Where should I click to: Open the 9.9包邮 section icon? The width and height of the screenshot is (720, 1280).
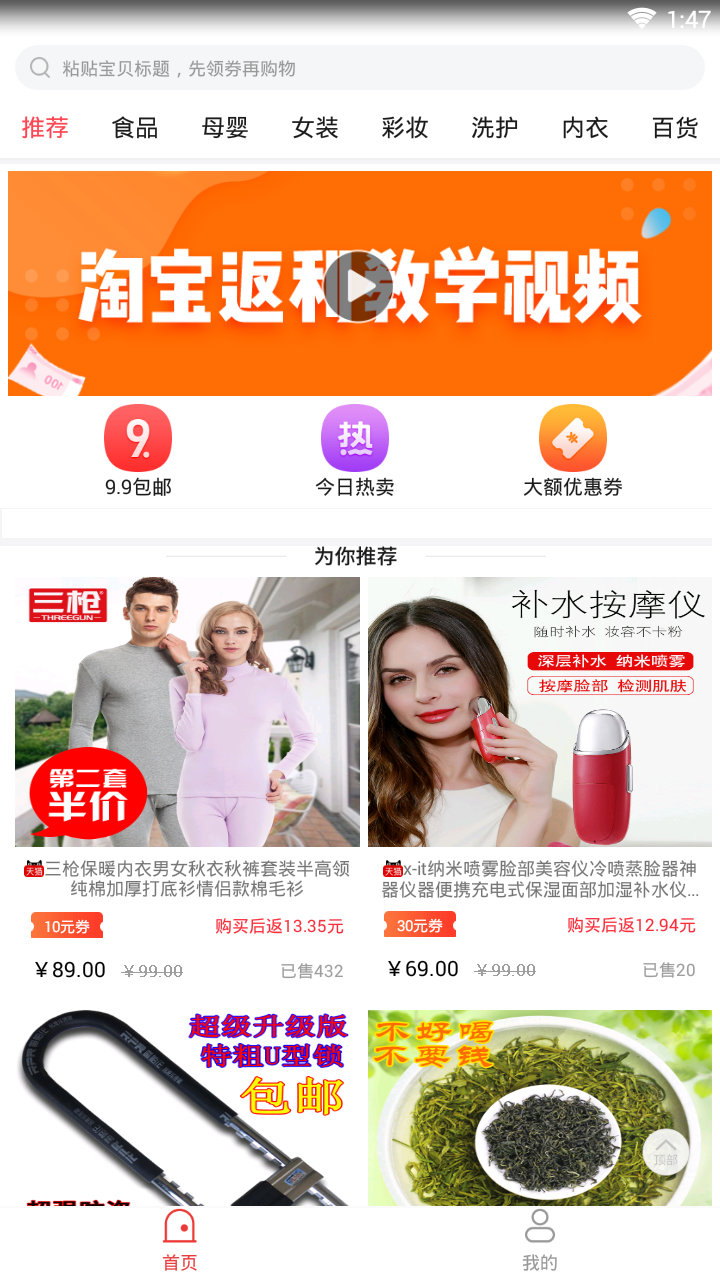[x=137, y=437]
